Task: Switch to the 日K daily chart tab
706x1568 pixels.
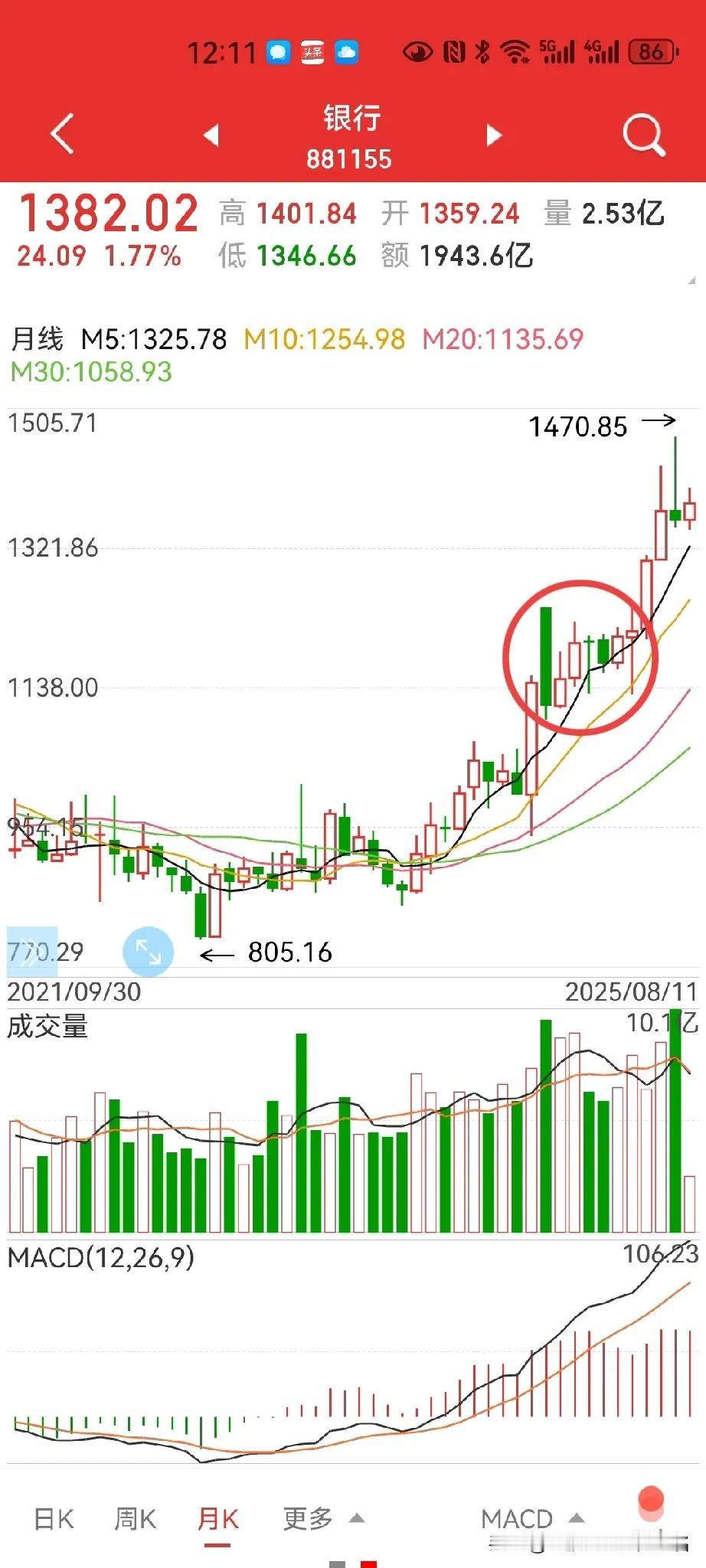Action: pyautogui.click(x=54, y=1519)
